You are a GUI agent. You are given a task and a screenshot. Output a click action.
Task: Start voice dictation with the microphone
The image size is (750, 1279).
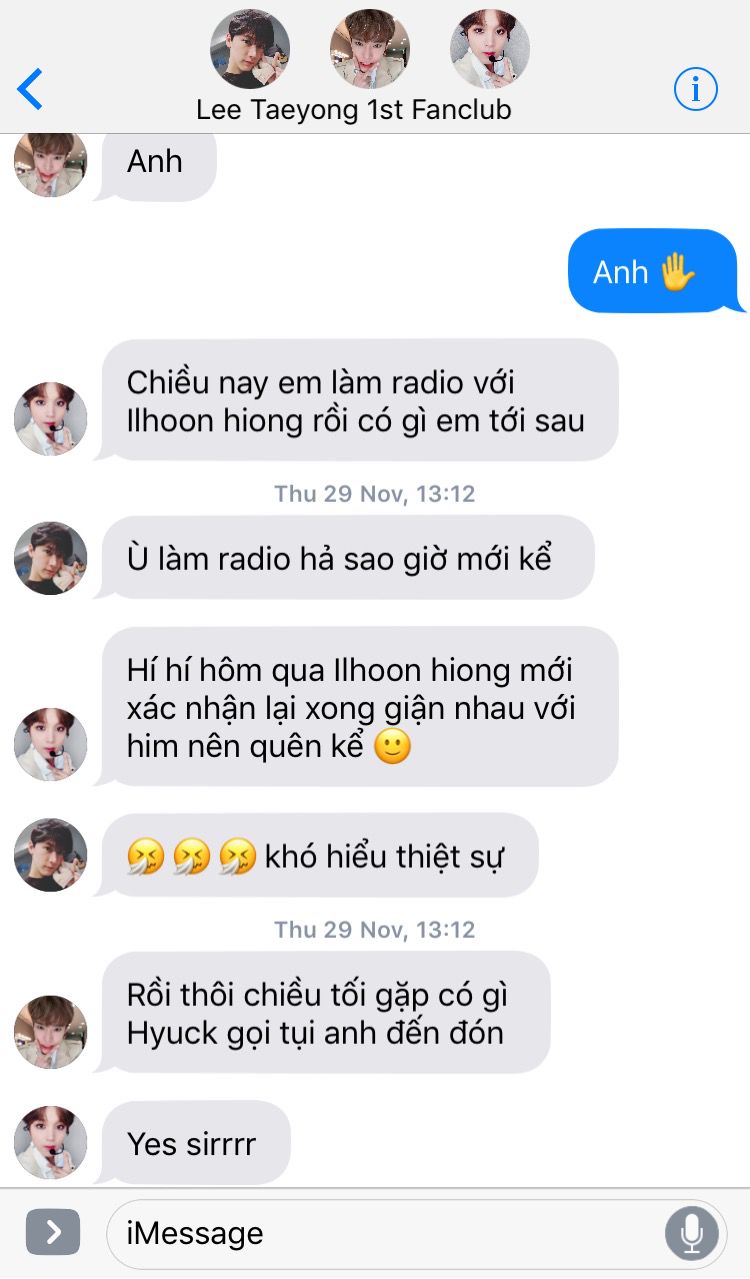click(691, 1233)
